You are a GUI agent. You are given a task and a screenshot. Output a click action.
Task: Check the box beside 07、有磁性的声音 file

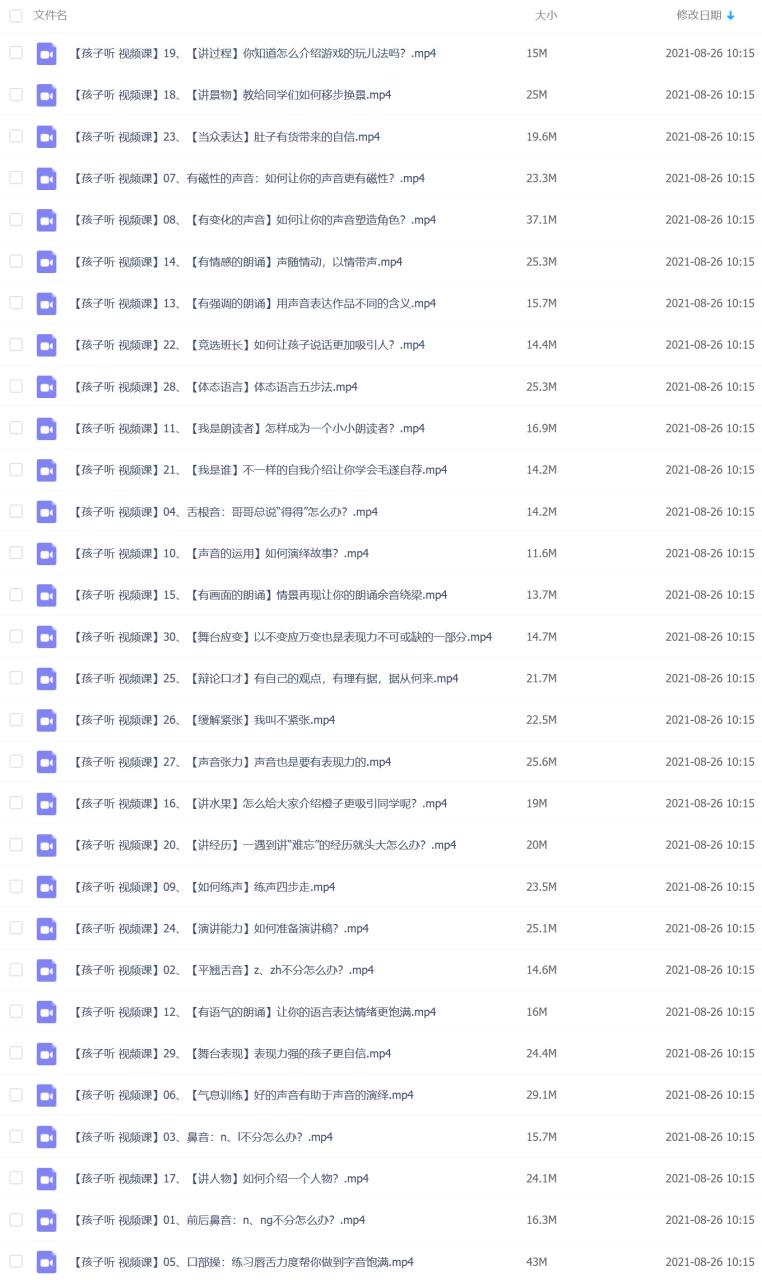pos(15,178)
